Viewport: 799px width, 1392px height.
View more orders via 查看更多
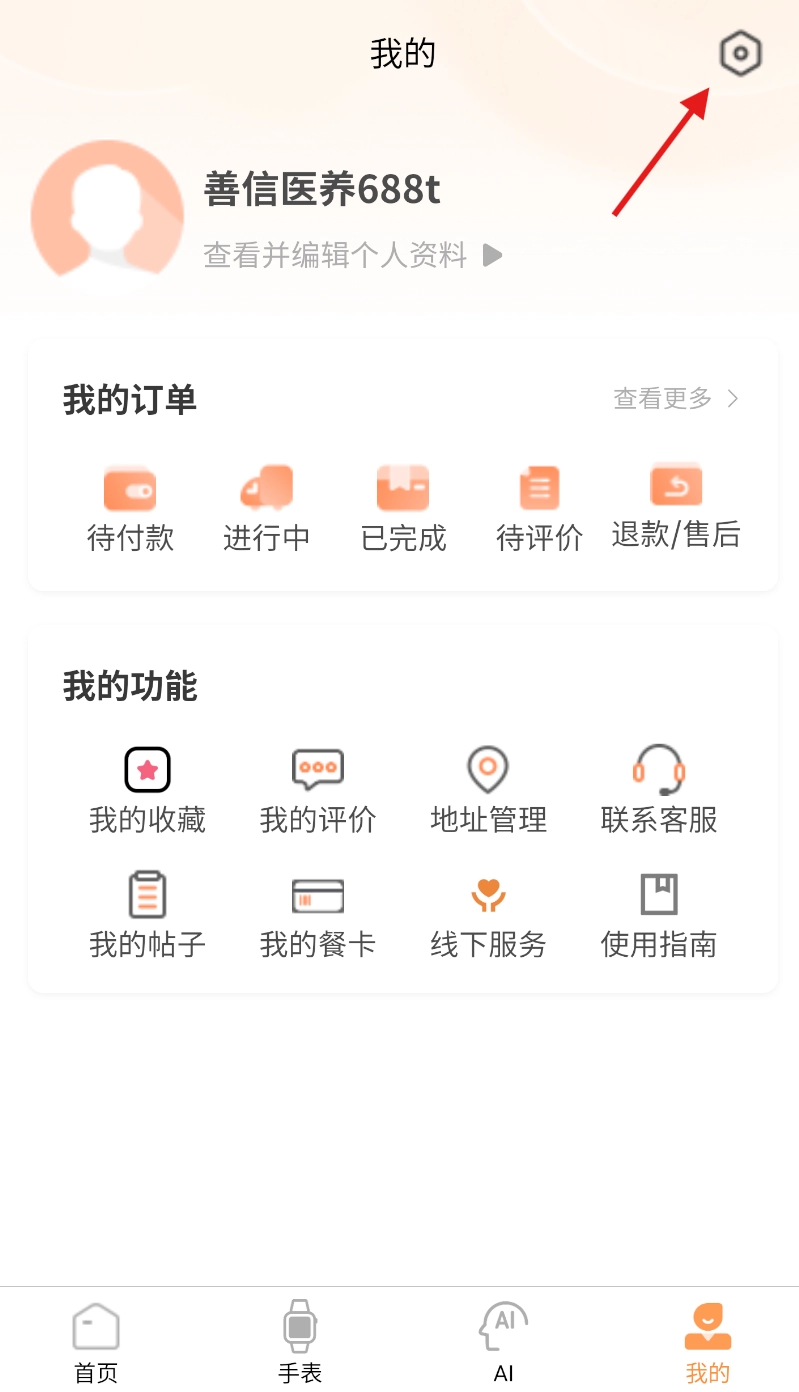676,399
